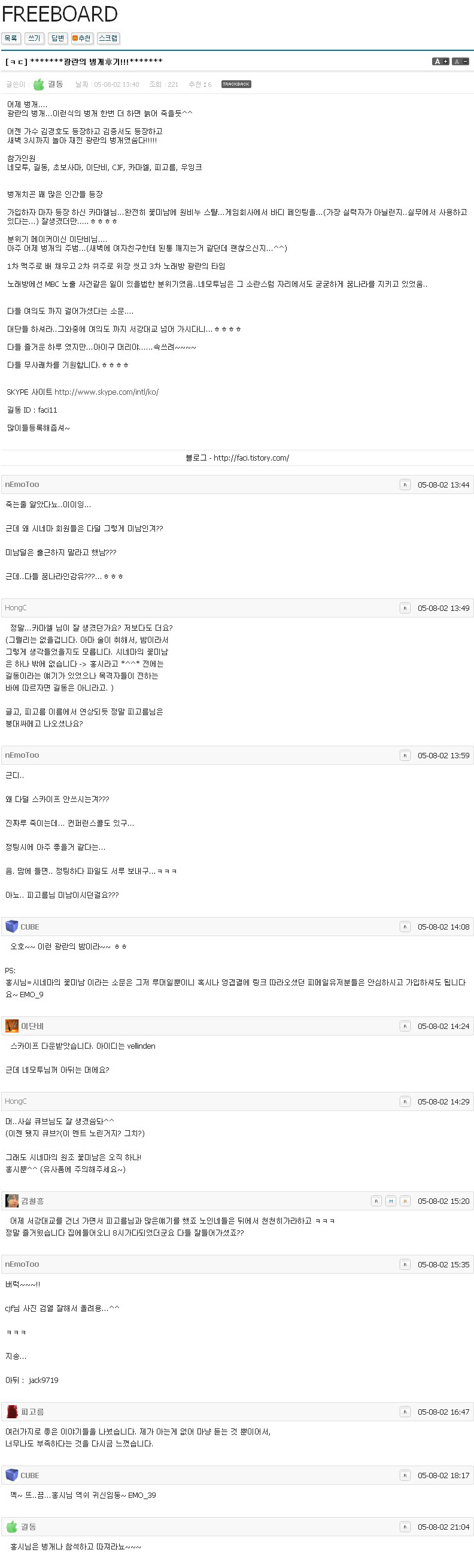
Task: Modify 김철흥's comment with M icon
Action: (x=391, y=1201)
